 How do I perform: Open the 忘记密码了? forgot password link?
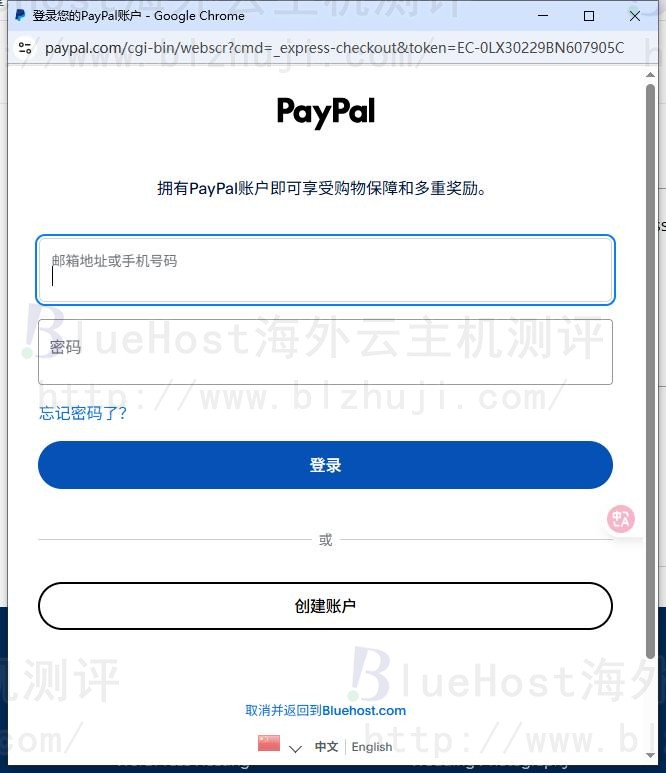pos(83,413)
